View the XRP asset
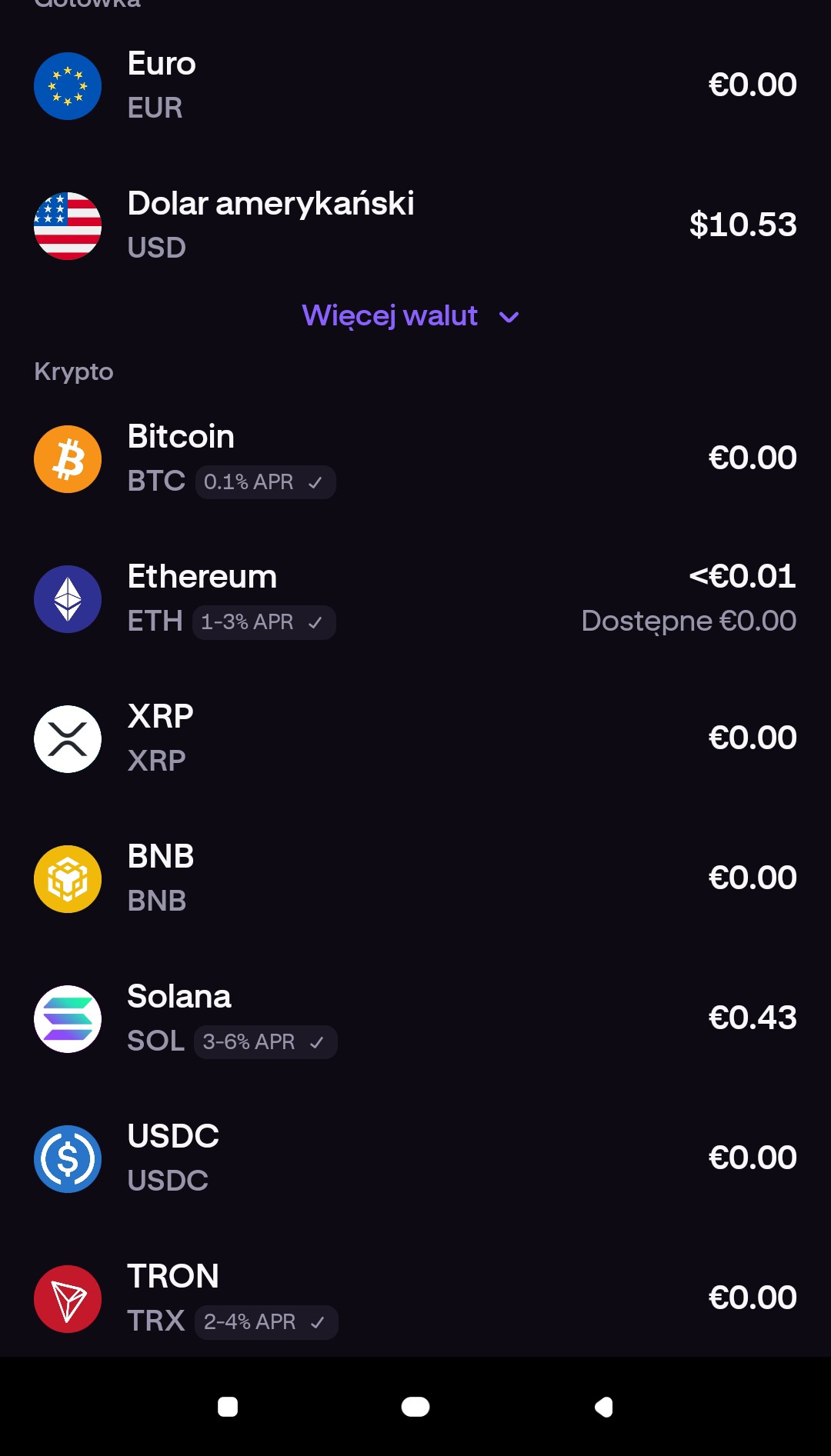Viewport: 831px width, 1456px height. [415, 739]
